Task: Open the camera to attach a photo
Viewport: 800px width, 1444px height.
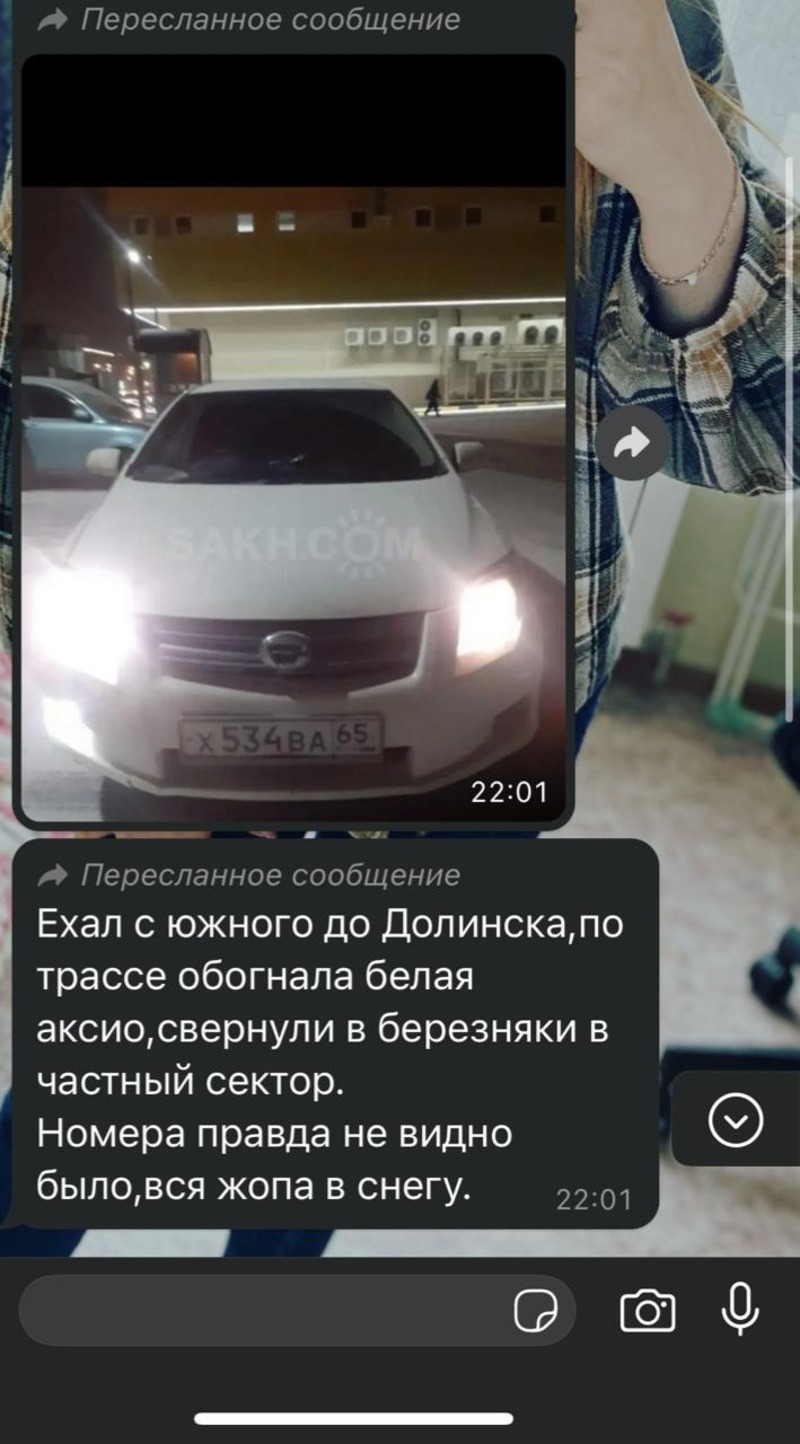Action: 648,1311
